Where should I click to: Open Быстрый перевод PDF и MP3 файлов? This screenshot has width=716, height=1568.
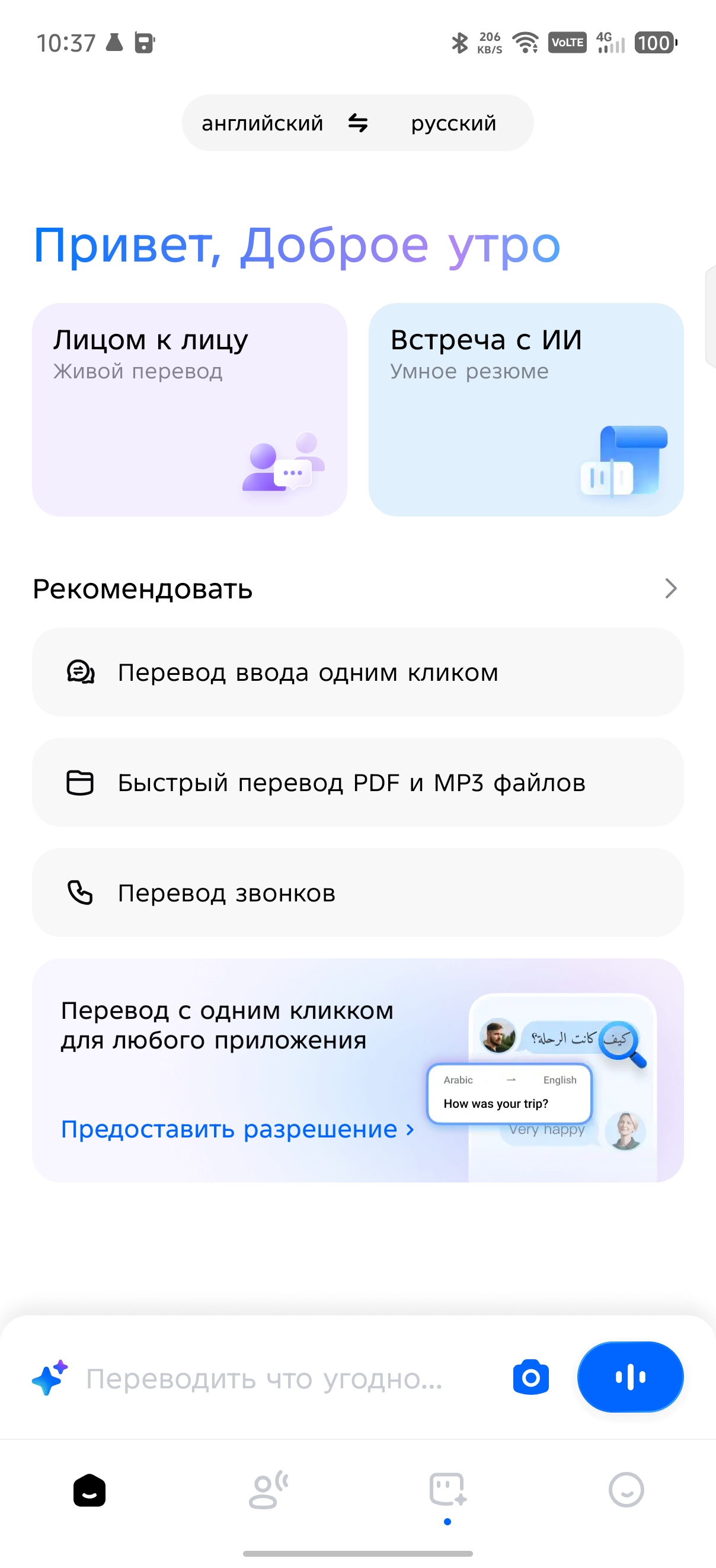pyautogui.click(x=357, y=782)
